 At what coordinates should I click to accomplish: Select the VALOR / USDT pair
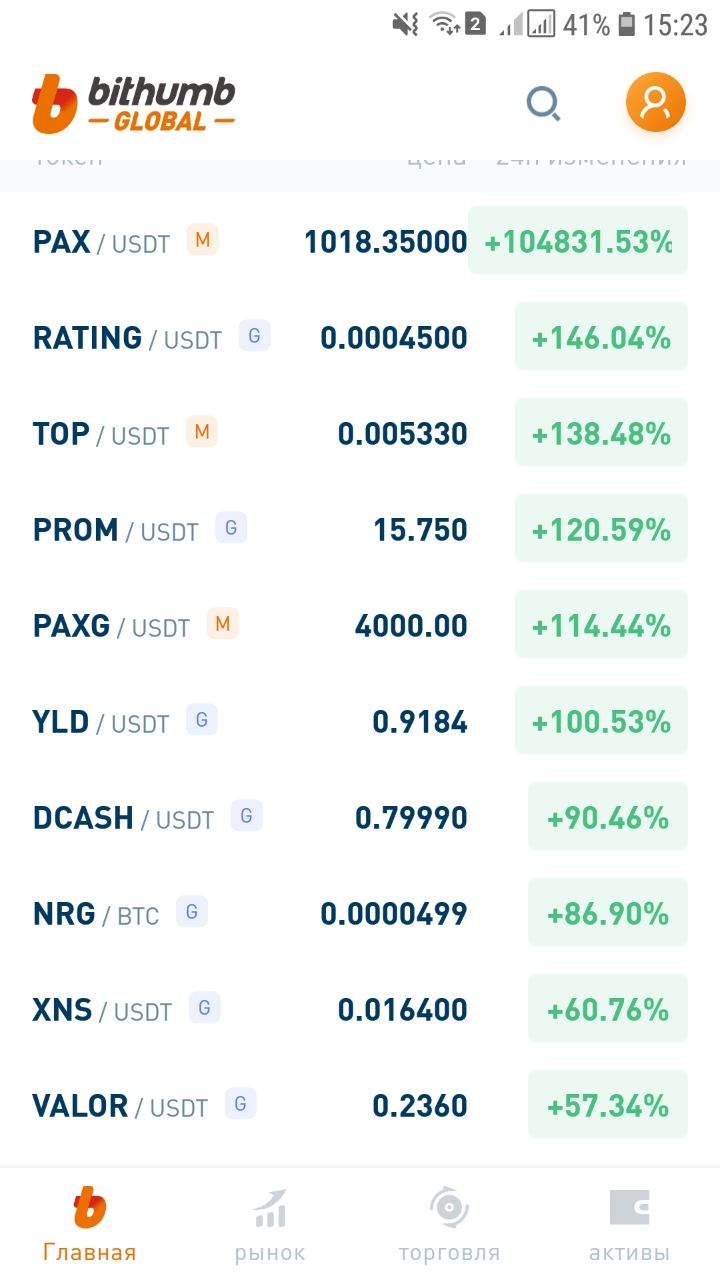pos(360,1104)
